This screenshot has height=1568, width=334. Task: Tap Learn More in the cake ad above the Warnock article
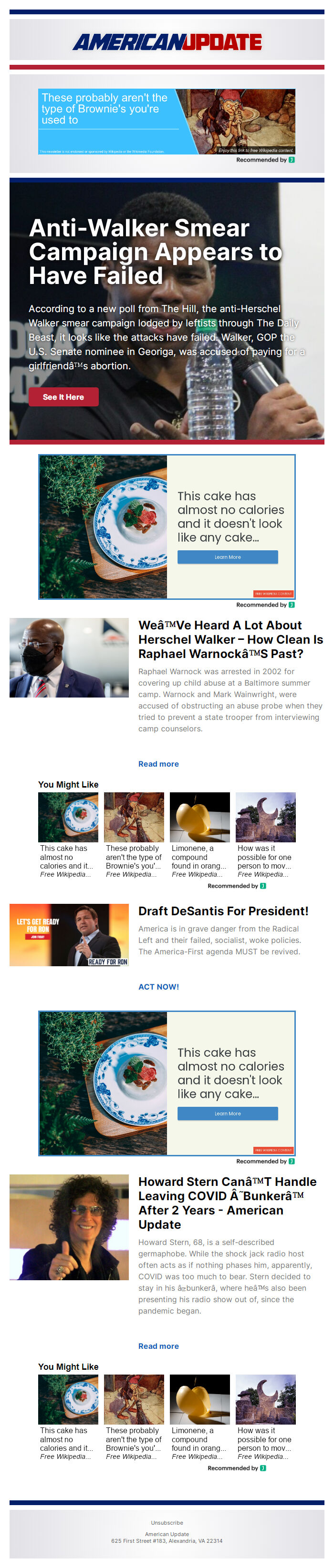tap(227, 557)
